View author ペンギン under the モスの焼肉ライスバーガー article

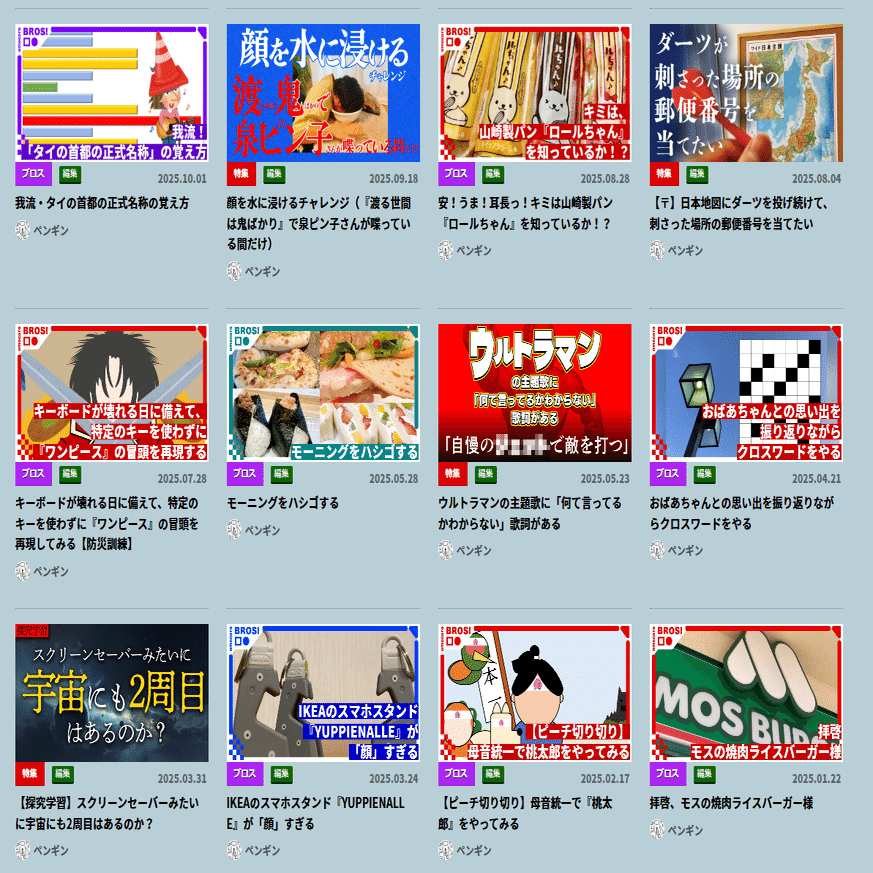tap(685, 830)
